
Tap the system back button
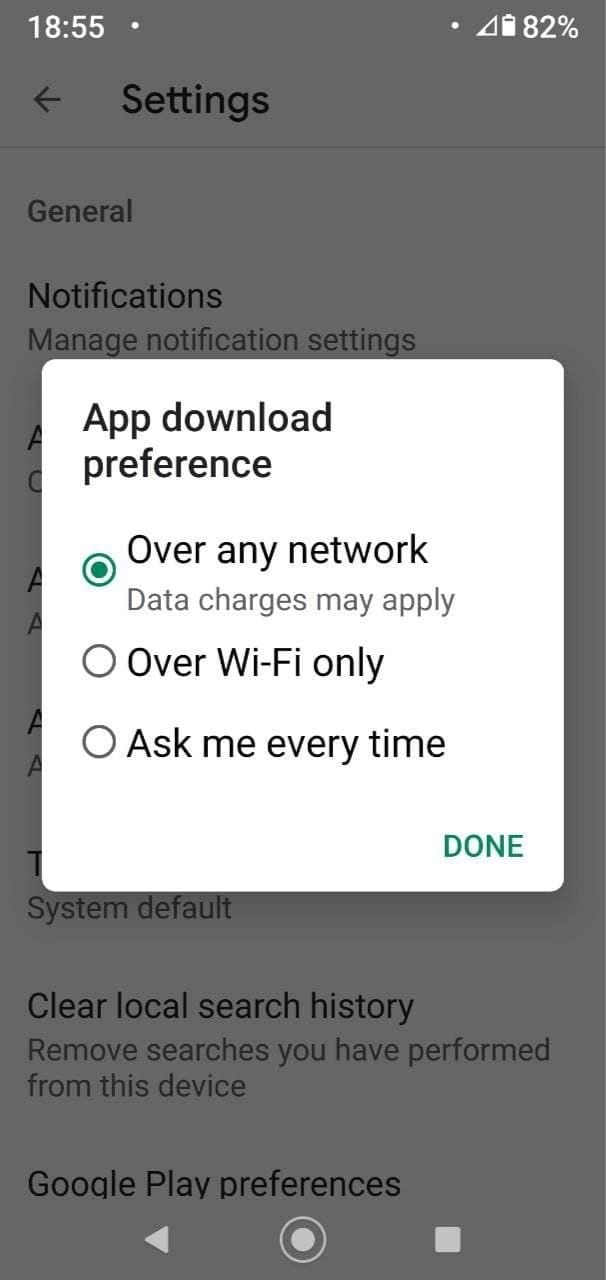(x=156, y=1240)
